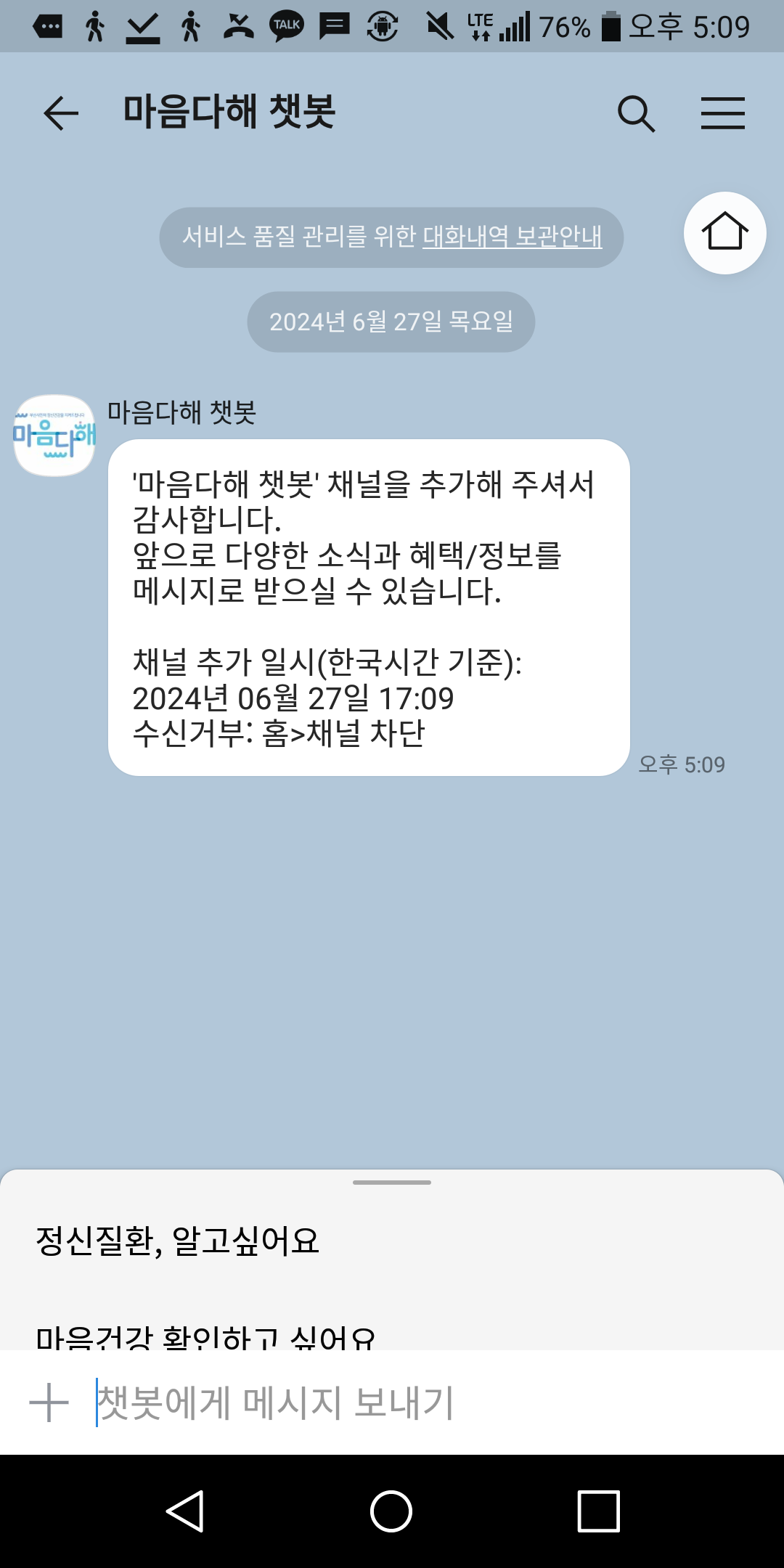
Task: Select 정신질환, 알고싶어요 menu option
Action: [x=178, y=1241]
